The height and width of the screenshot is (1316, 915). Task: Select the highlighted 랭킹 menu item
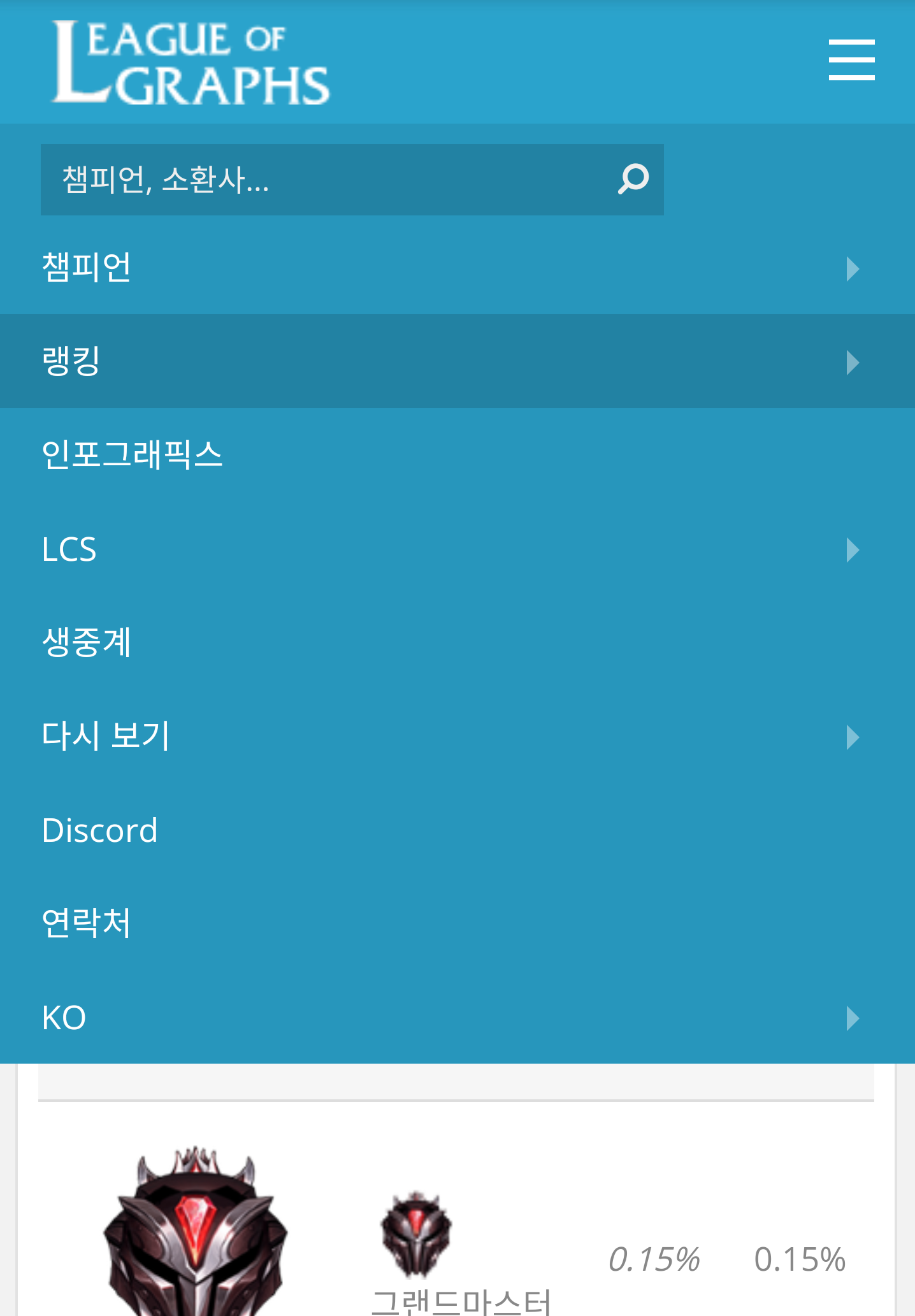point(70,361)
